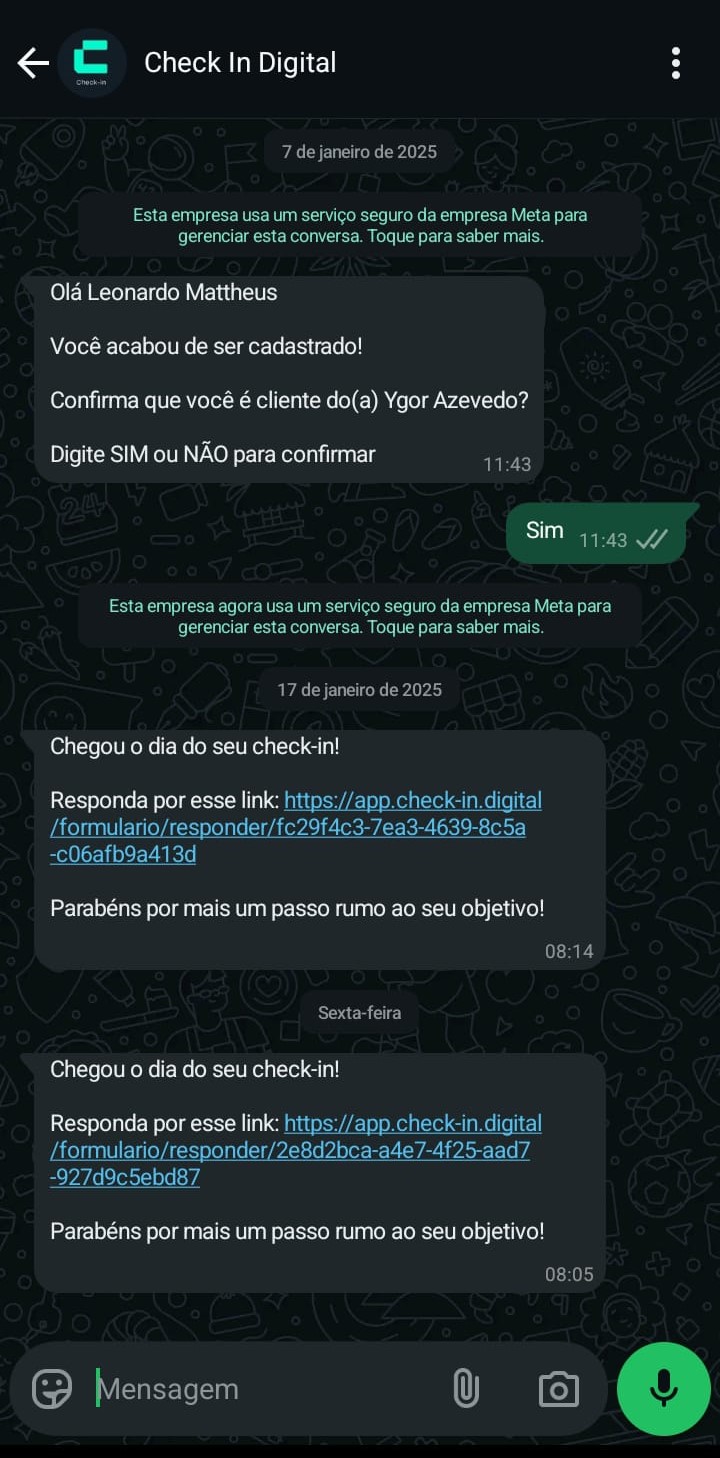Screen dimensions: 720x1458
Task: Tap the notice saying agora usa serviço Meta
Action: coord(360,616)
